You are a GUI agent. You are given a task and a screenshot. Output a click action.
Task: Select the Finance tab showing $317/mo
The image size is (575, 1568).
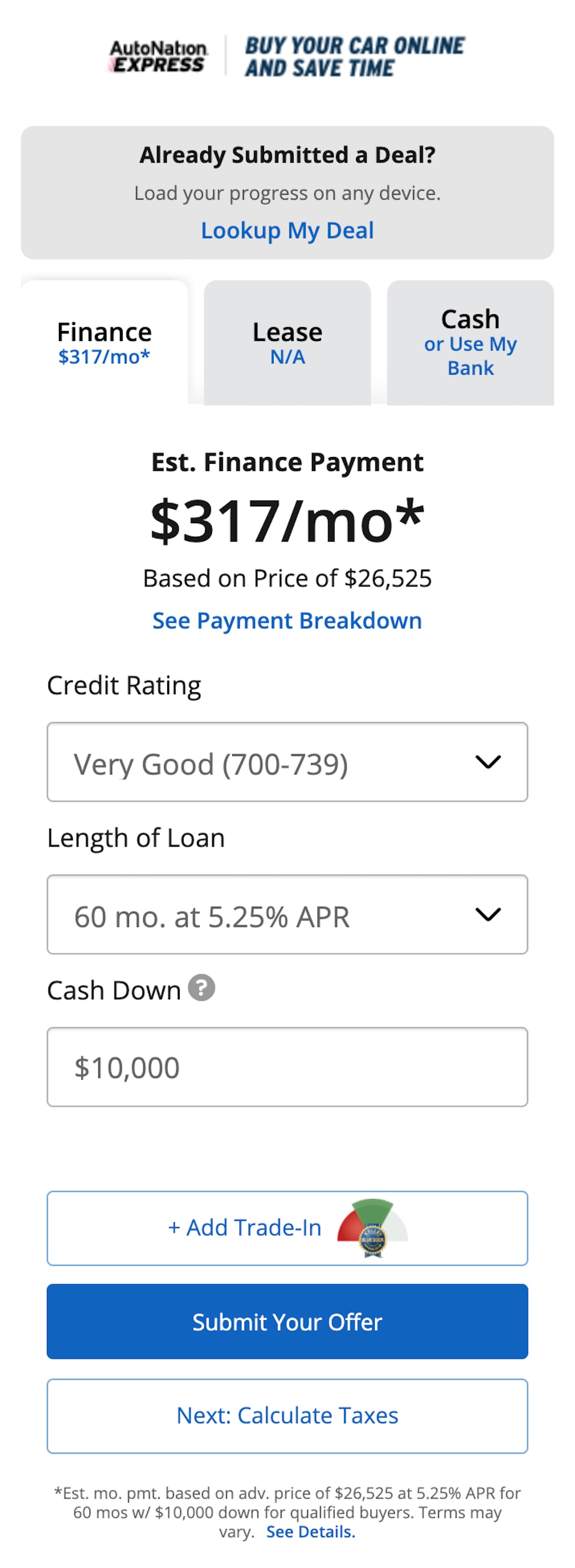point(105,342)
